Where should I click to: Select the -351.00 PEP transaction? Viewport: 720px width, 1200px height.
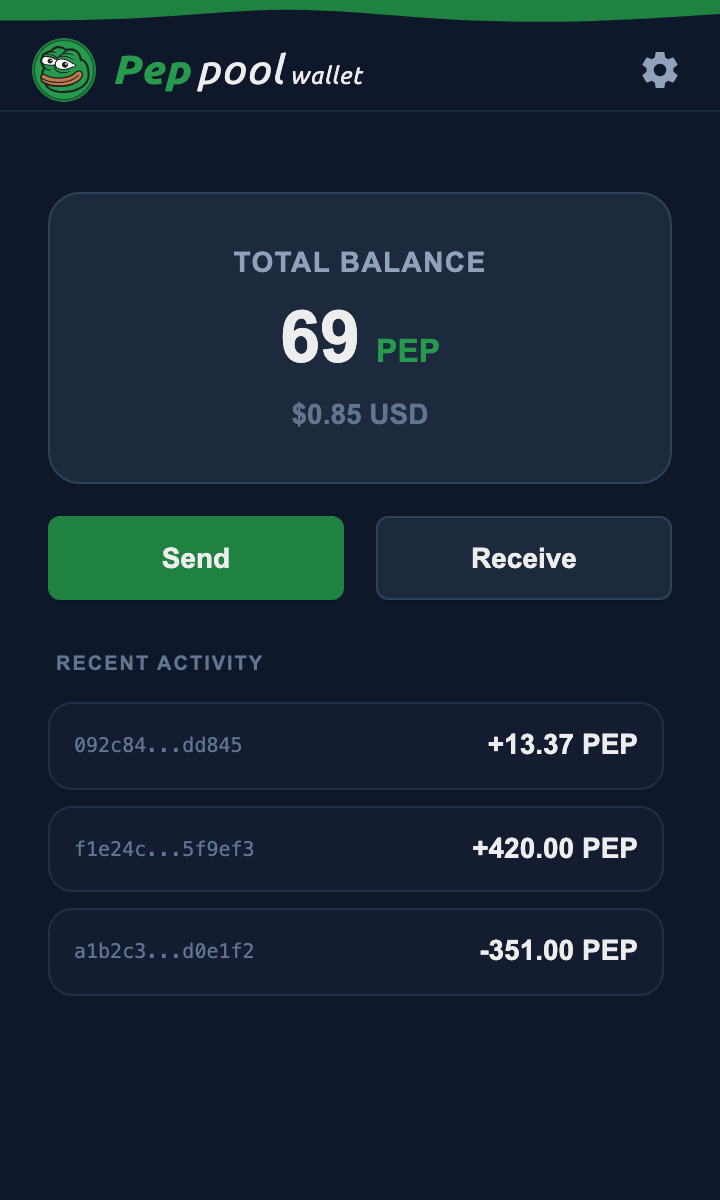[x=356, y=951]
